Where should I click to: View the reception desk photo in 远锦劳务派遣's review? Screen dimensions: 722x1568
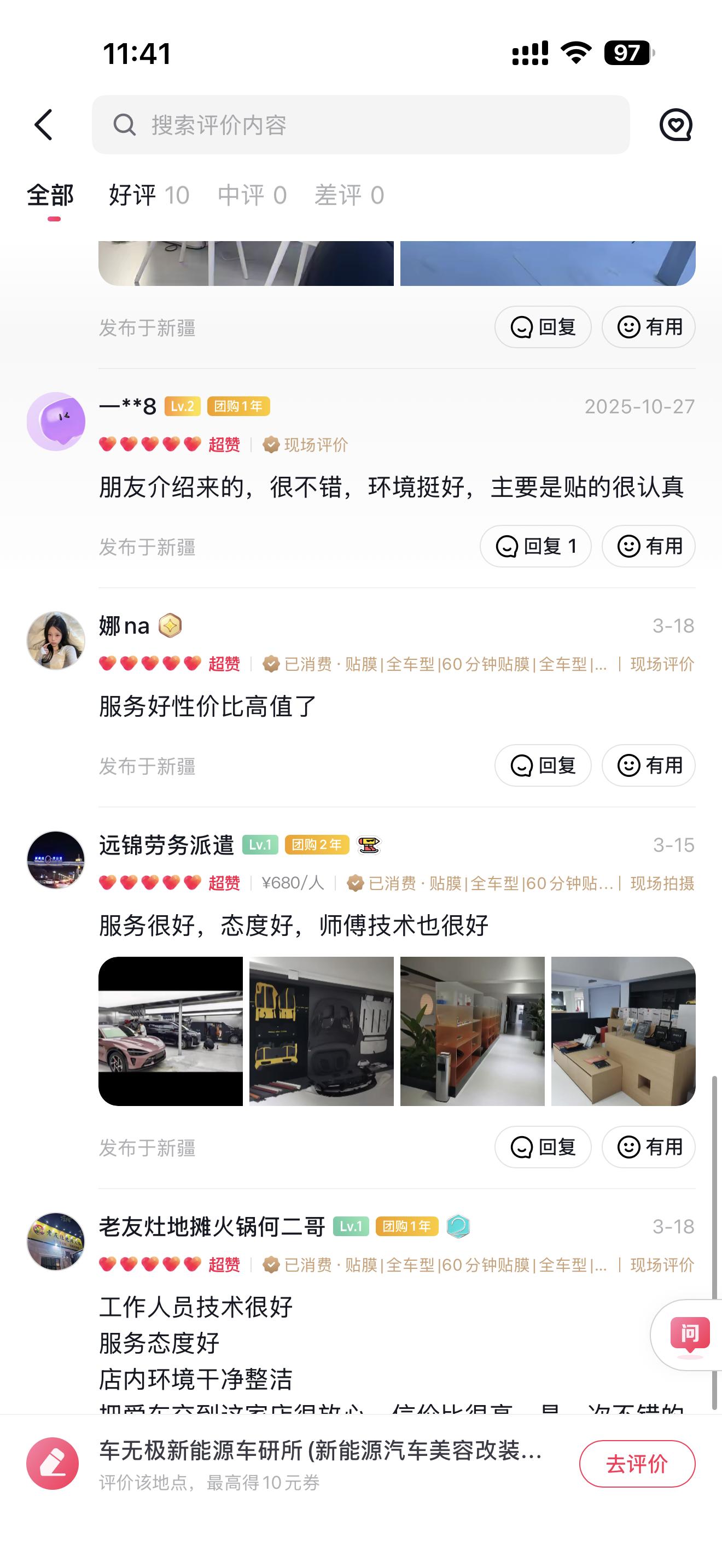tap(623, 1031)
